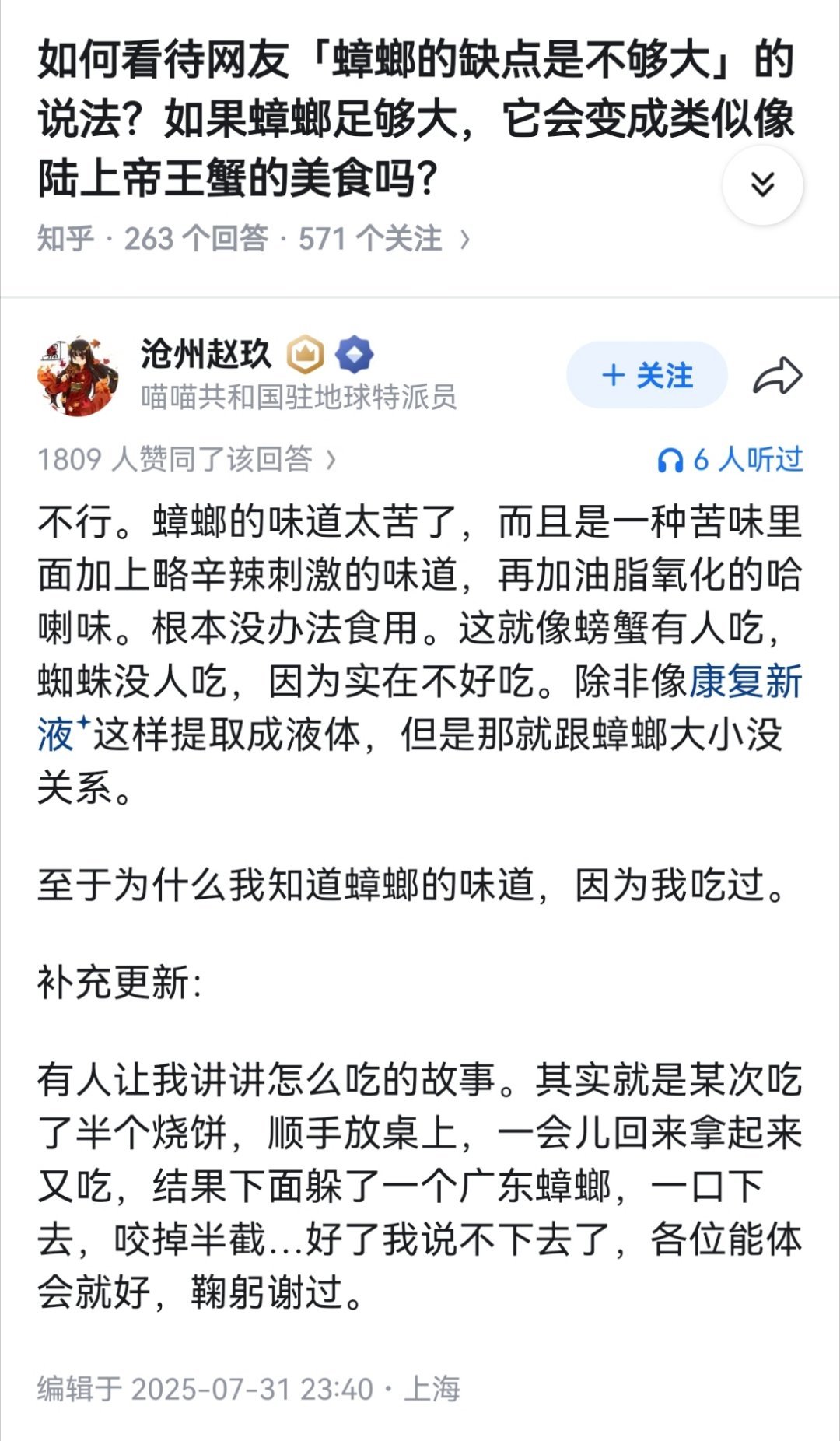Viewport: 840px width, 1441px height.
Task: Click the small superscript icon after 康复新液
Action: (x=86, y=724)
